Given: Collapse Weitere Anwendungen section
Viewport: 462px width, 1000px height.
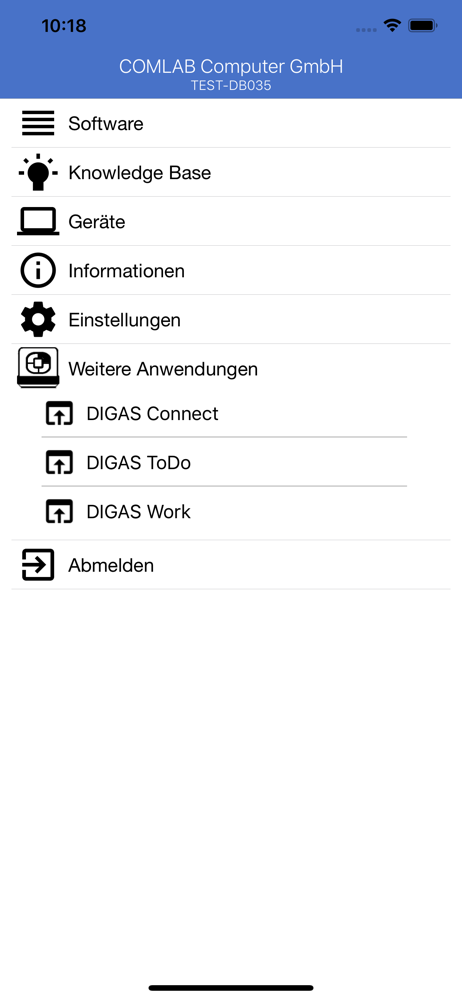Looking at the screenshot, I should click(231, 368).
